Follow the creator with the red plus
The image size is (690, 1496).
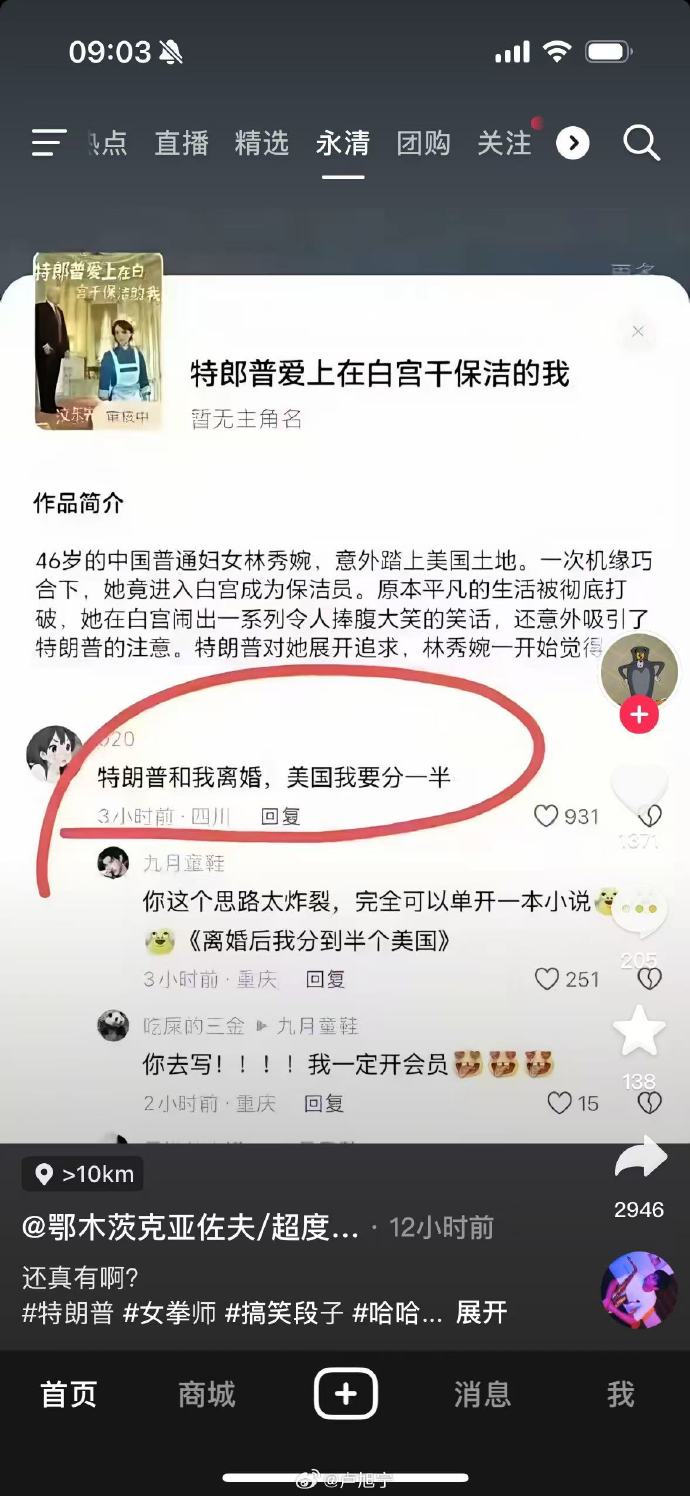click(639, 715)
